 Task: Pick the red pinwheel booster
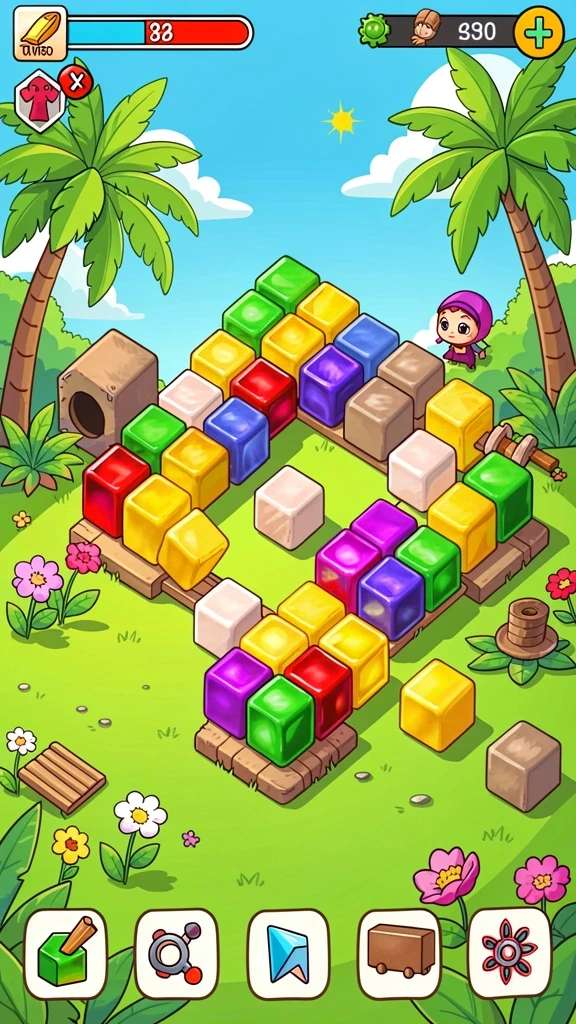(510, 953)
